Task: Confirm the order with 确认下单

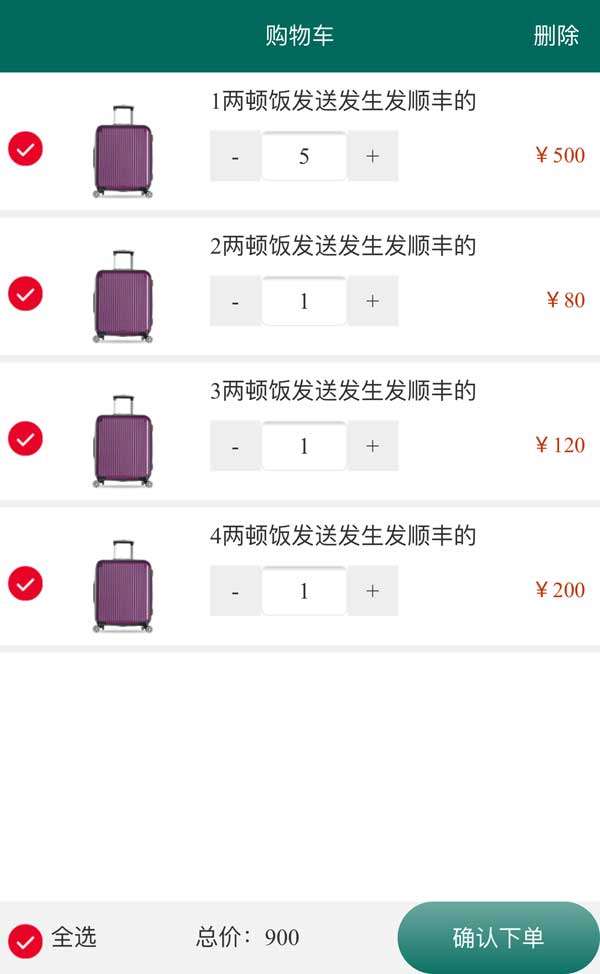Action: 498,938
